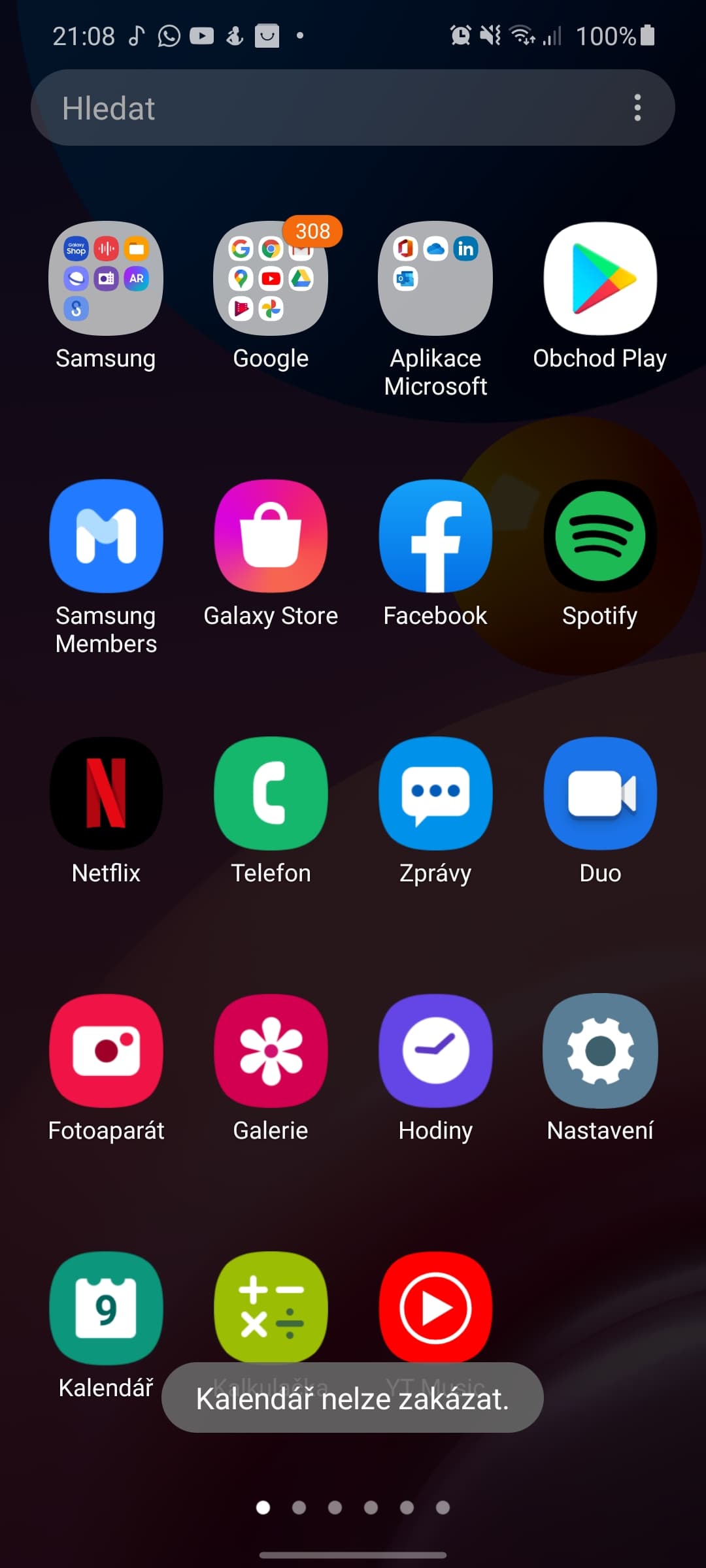This screenshot has height=1568, width=706.
Task: Launch Spotify
Action: (x=600, y=536)
